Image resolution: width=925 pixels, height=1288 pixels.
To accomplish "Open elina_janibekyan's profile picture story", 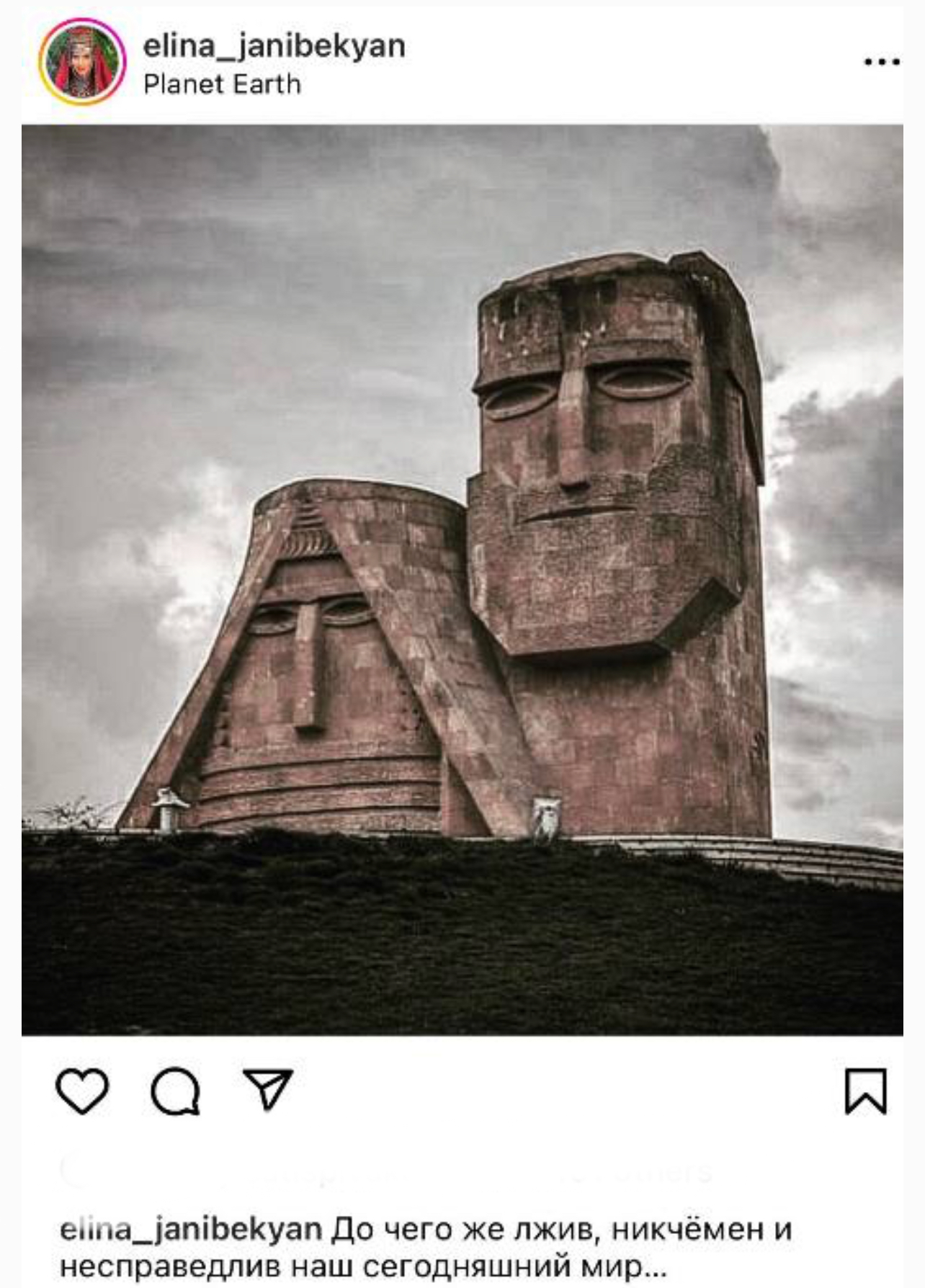I will (x=82, y=62).
